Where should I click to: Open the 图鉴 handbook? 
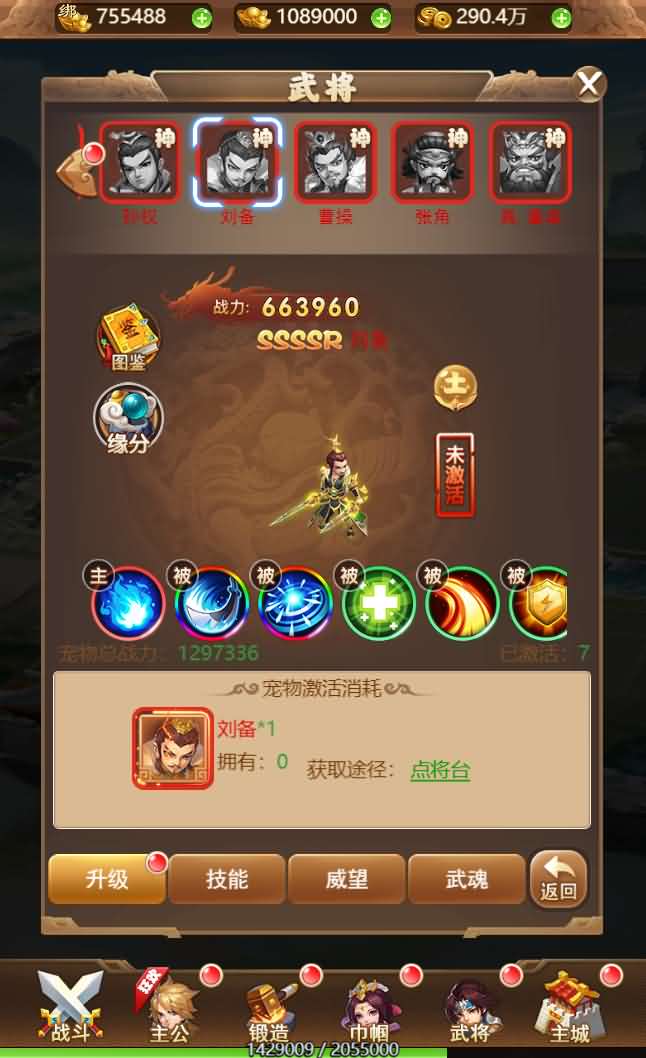point(127,338)
